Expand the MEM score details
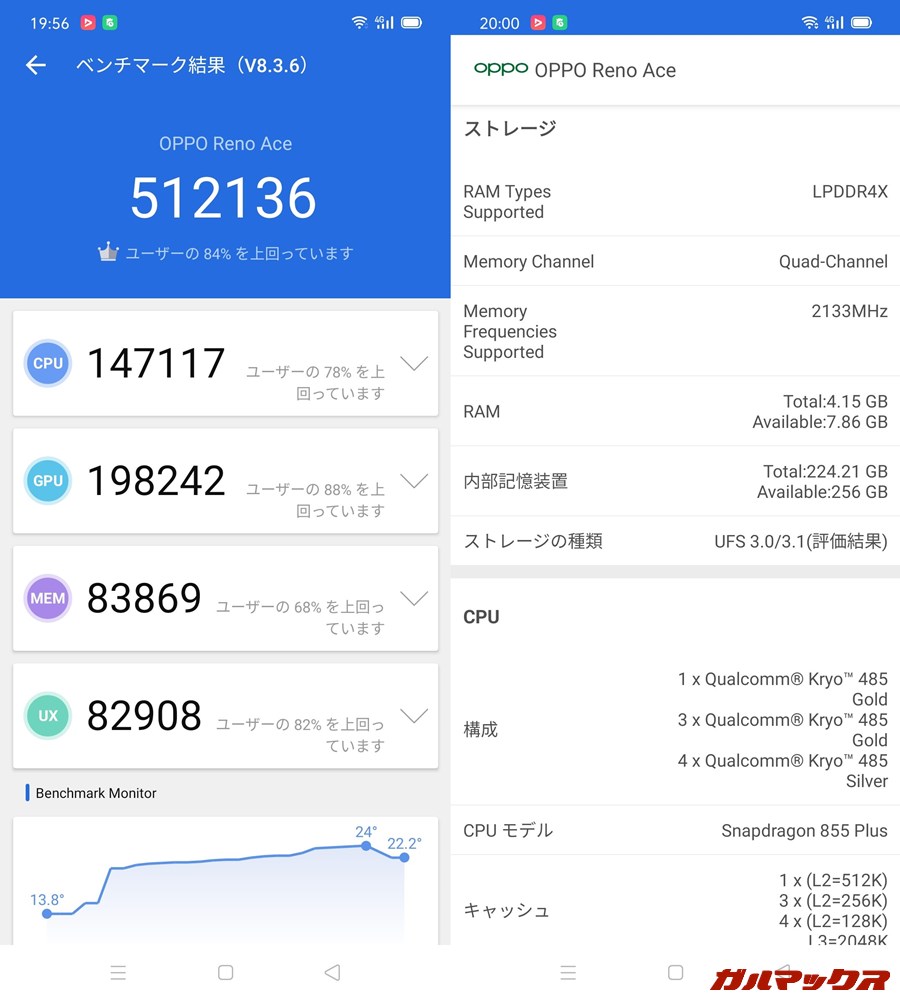Screen dimensions: 900x1000 tap(414, 598)
